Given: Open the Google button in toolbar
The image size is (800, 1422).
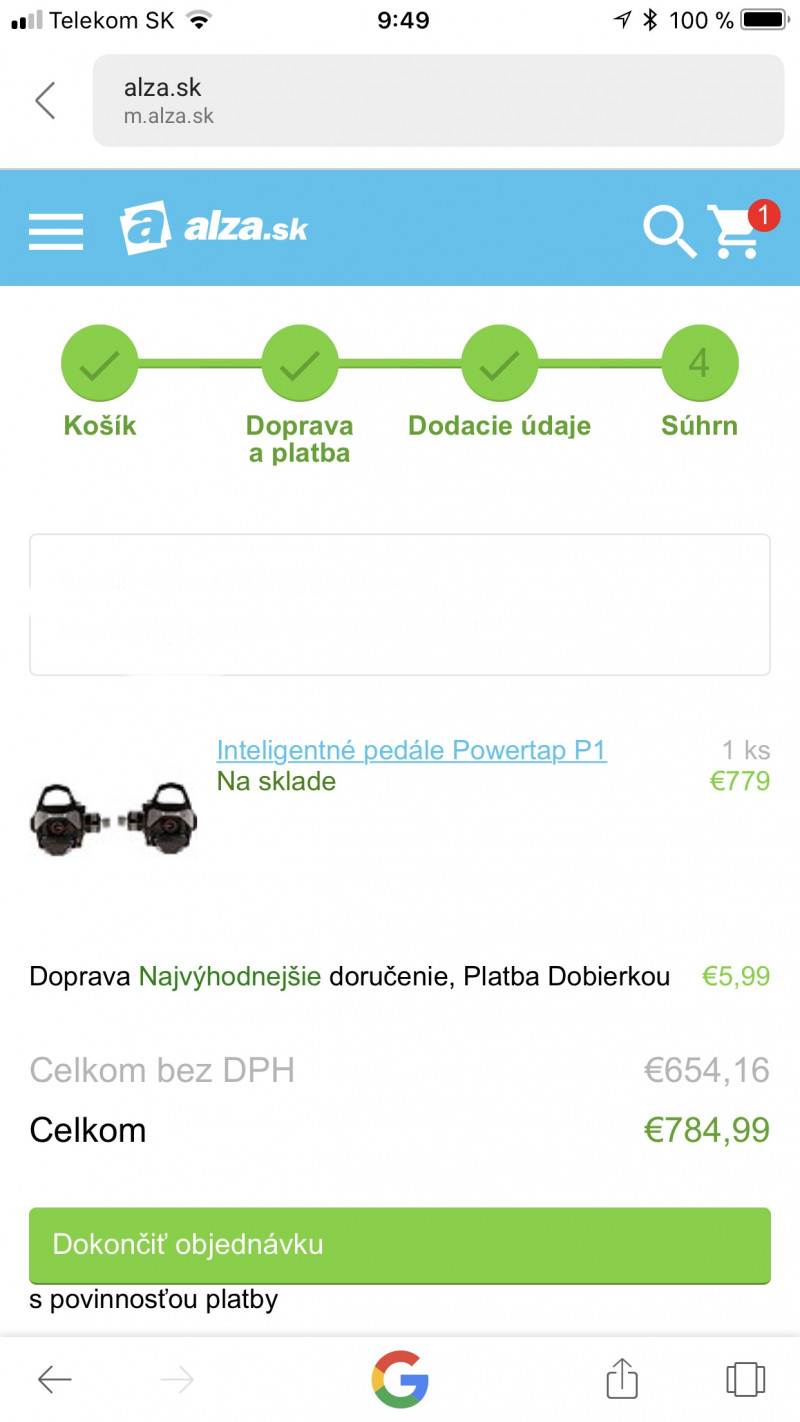Looking at the screenshot, I should (400, 1380).
